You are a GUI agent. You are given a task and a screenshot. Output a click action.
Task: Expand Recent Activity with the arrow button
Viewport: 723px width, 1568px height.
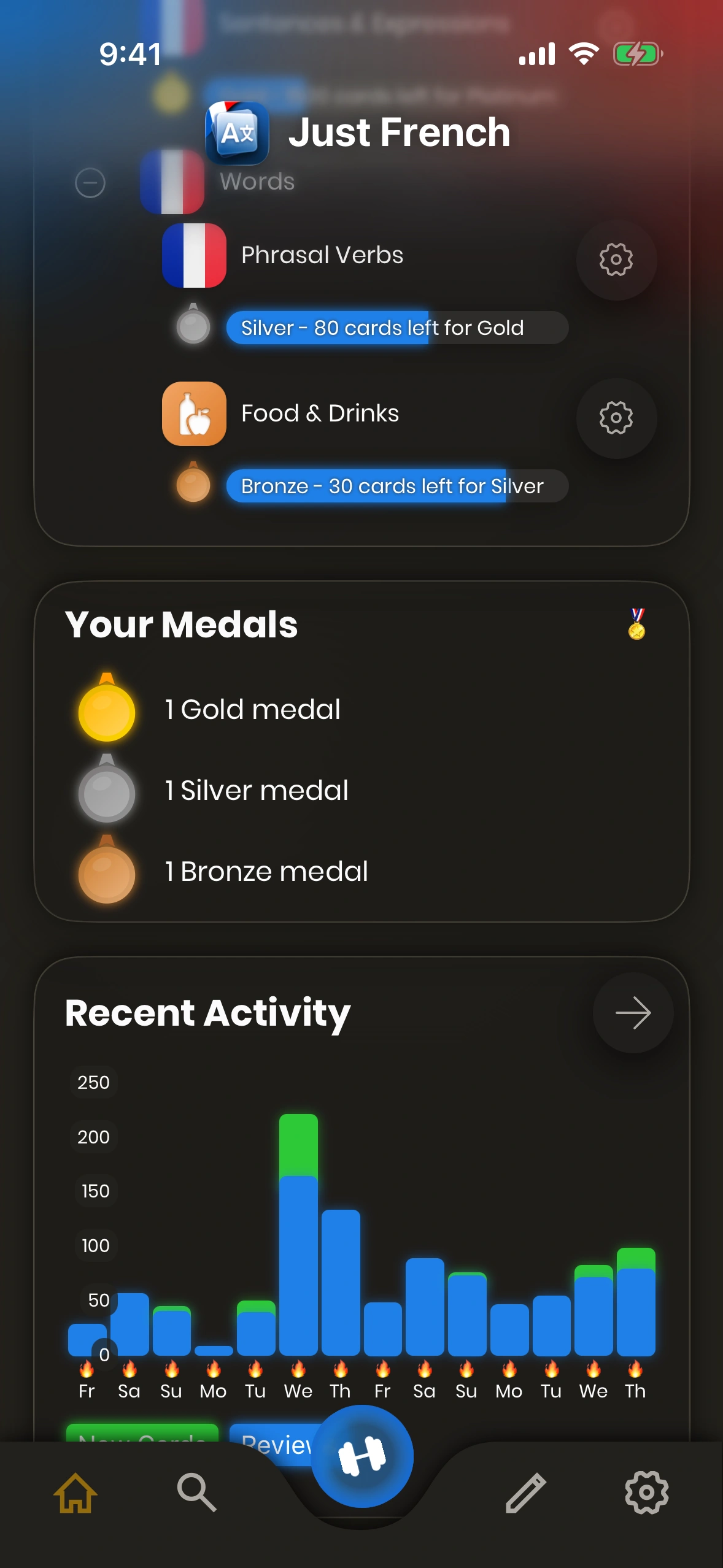click(633, 1013)
